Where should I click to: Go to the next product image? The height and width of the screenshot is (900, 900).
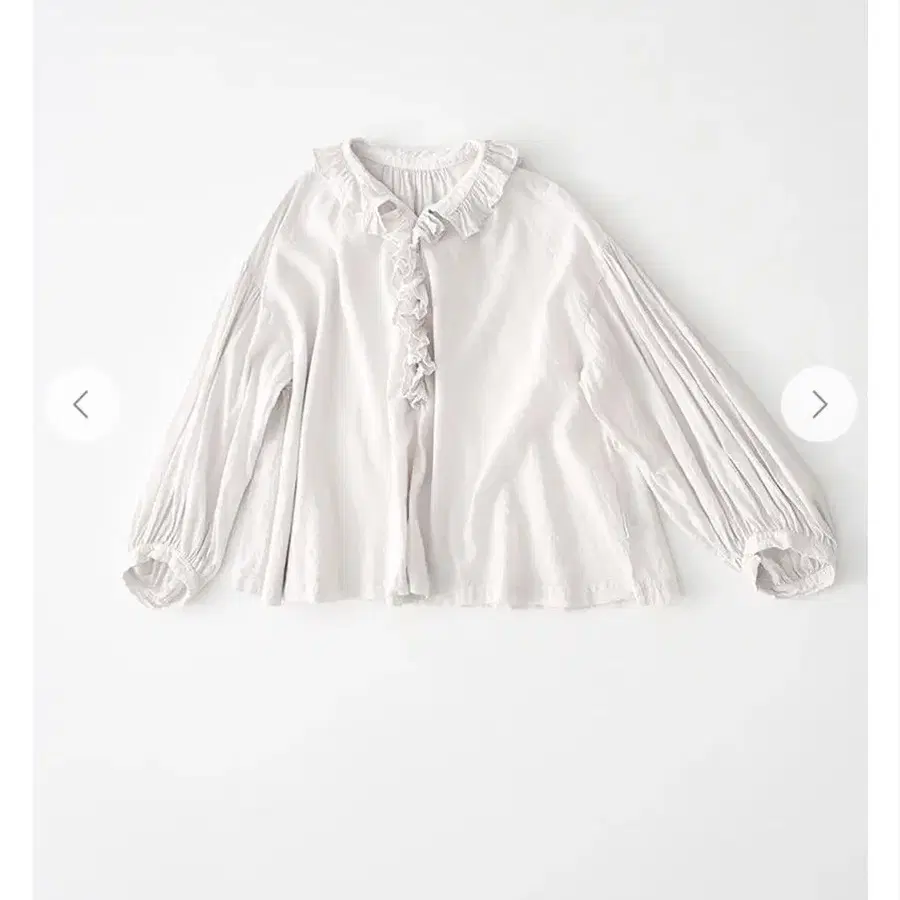819,404
